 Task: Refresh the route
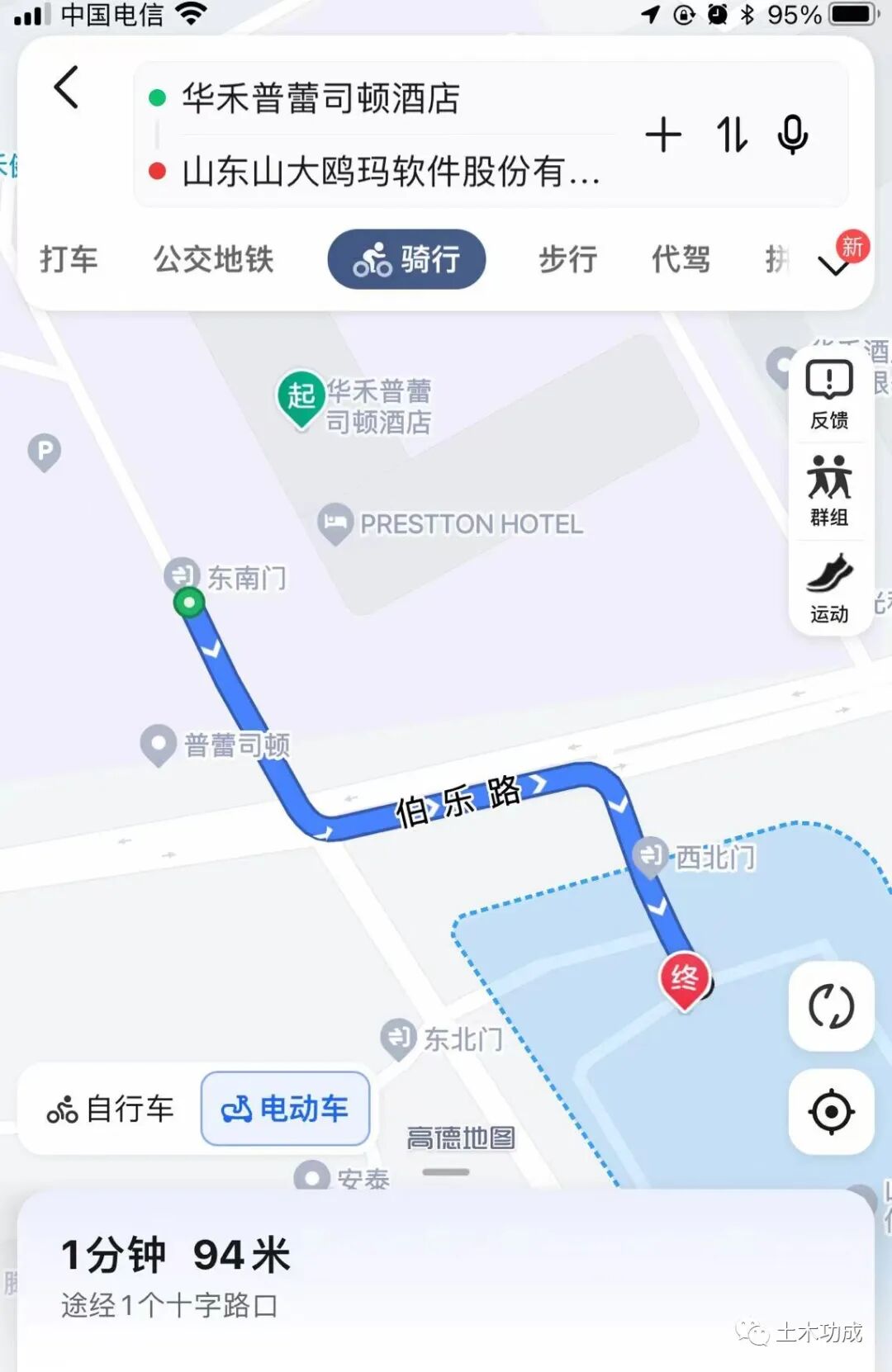tap(831, 1006)
